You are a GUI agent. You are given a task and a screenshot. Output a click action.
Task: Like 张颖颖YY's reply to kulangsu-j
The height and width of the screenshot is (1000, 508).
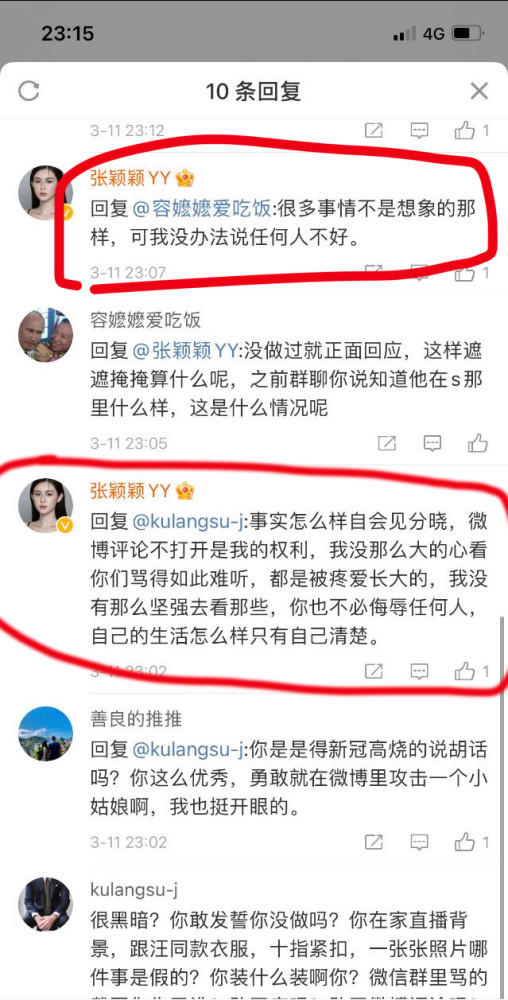472,671
